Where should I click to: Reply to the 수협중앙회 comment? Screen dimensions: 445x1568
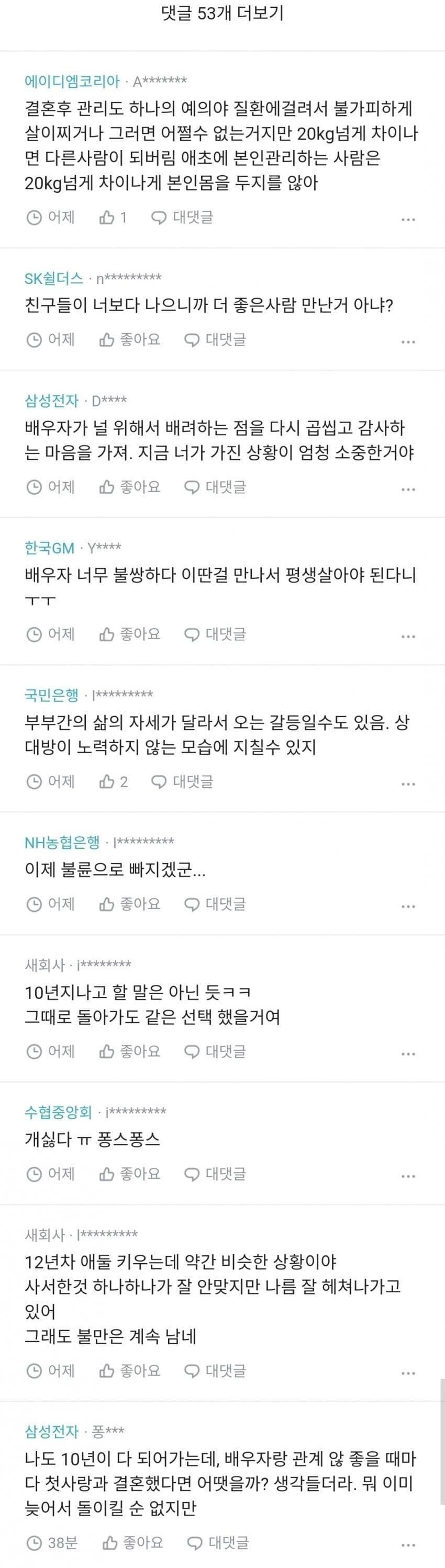coord(215,1174)
